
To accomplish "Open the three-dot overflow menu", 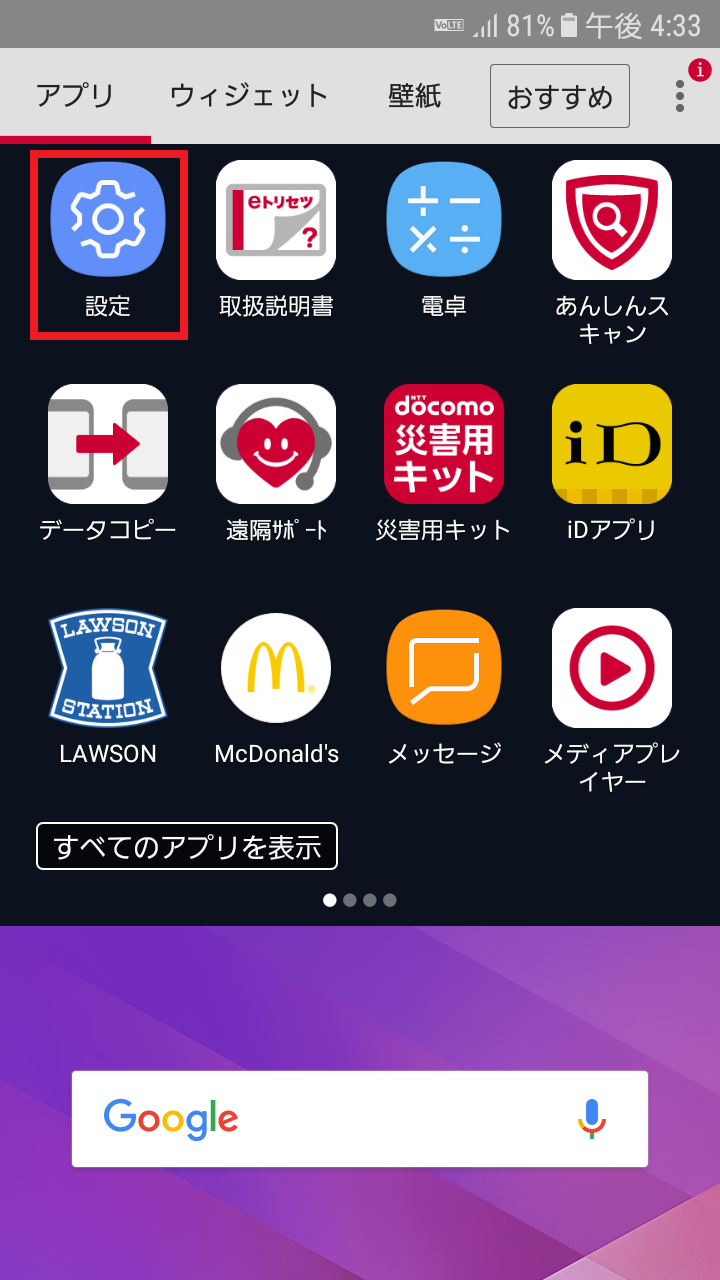I will (678, 95).
